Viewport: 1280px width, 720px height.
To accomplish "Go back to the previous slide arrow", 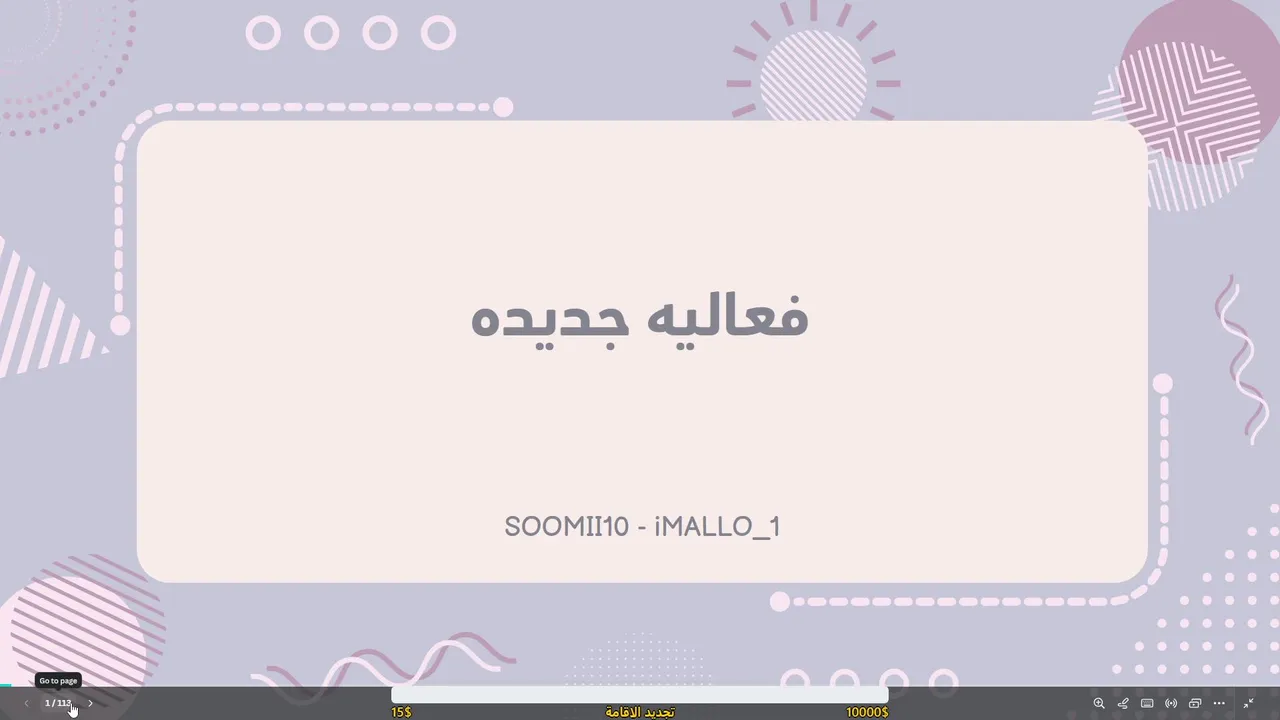I will [26, 703].
